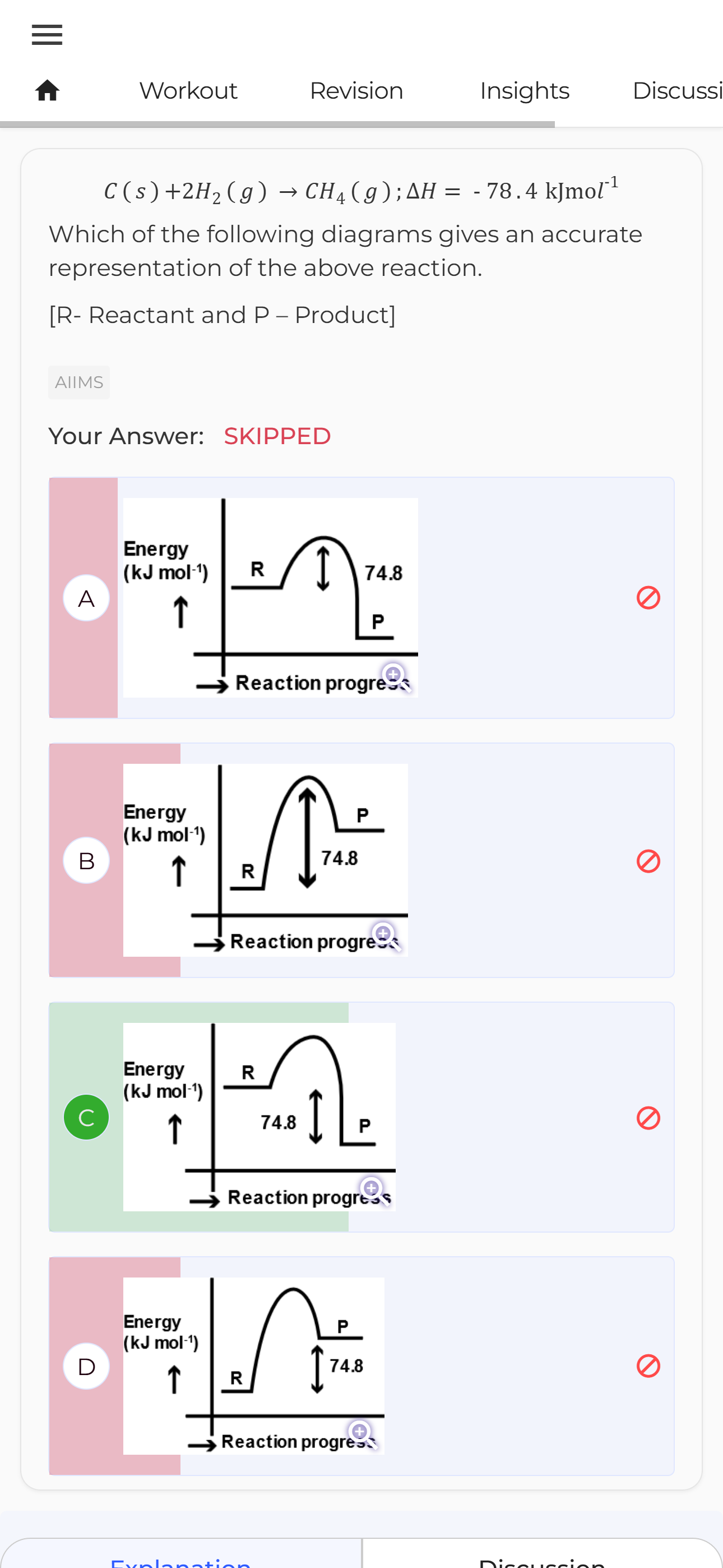
Task: Open the Discussion tab in the top bar
Action: point(676,91)
